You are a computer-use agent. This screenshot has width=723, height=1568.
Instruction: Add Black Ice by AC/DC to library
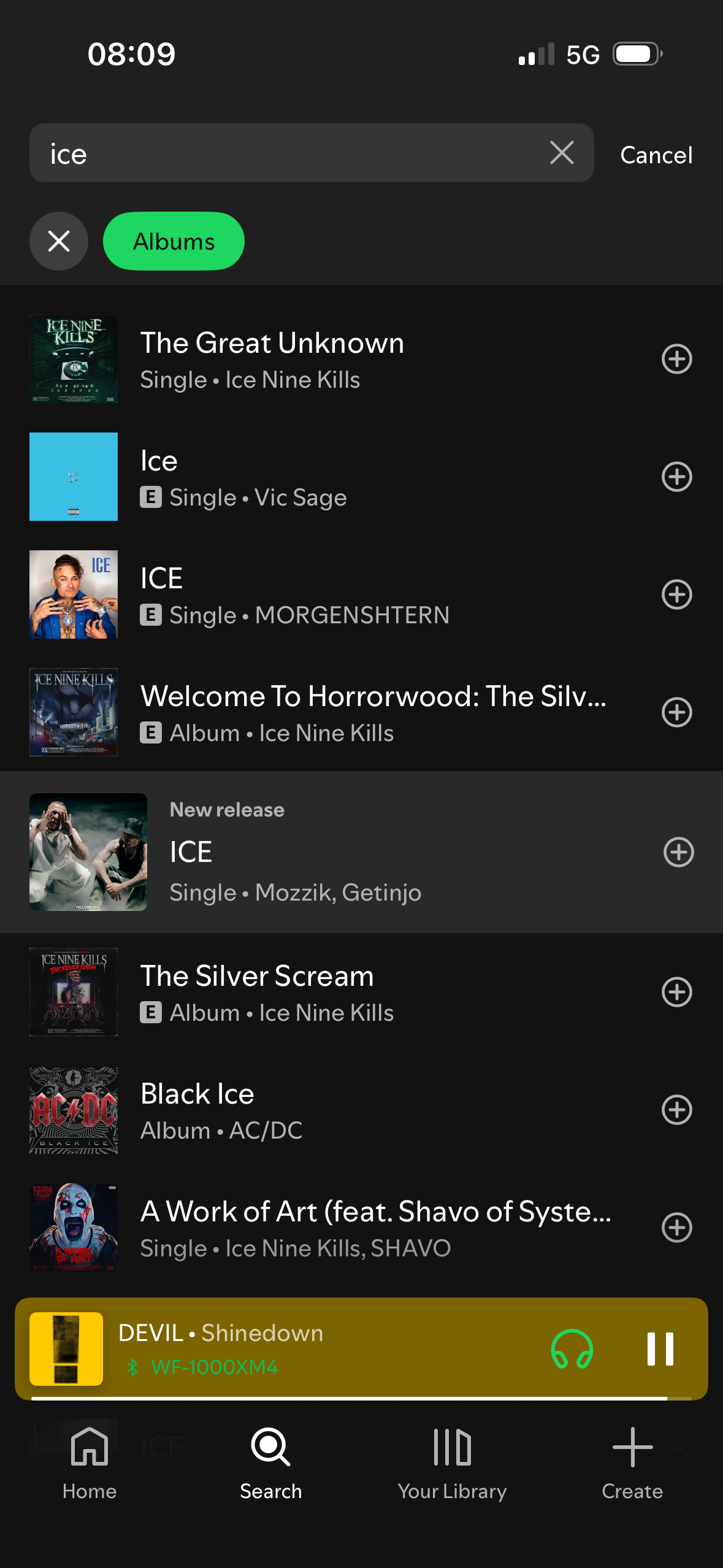tap(677, 1110)
